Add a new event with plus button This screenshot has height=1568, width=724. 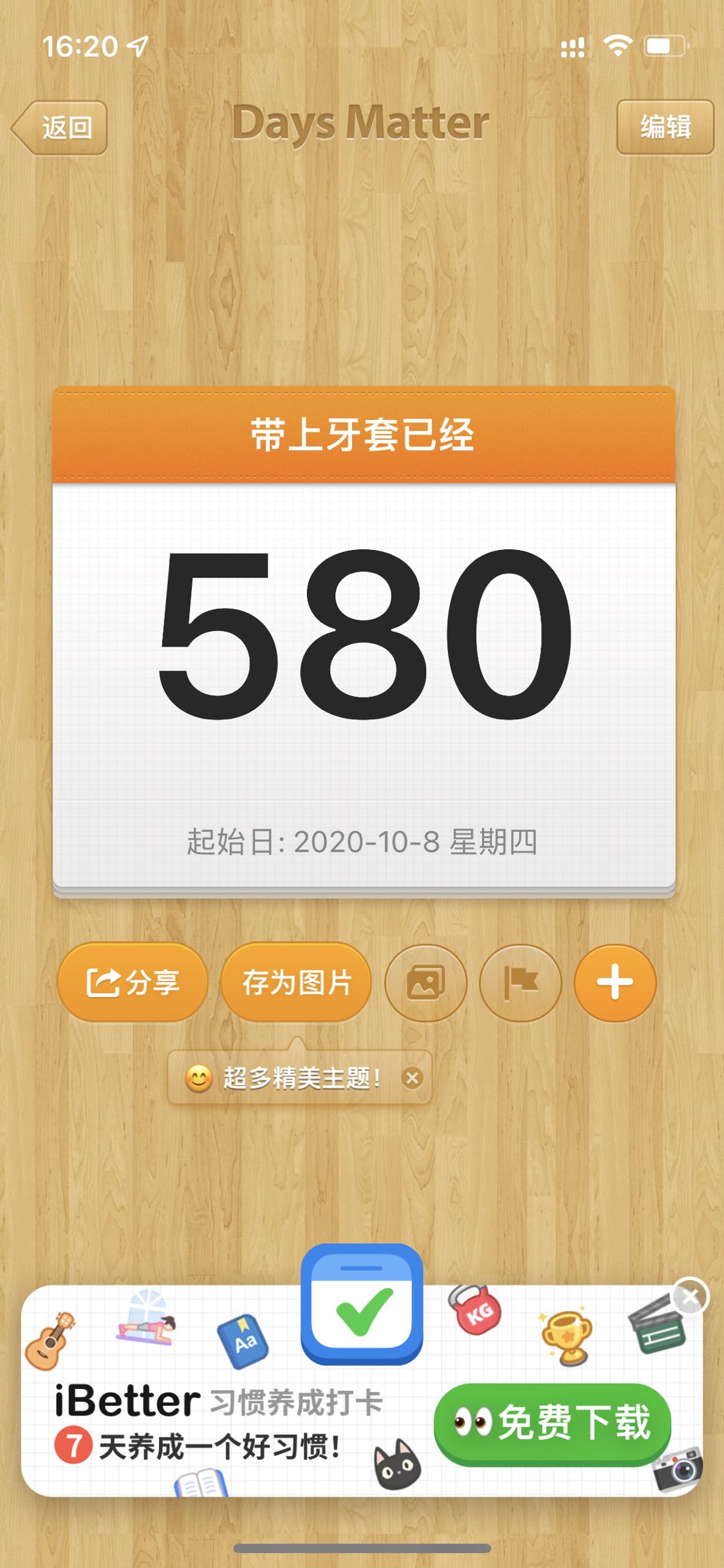[615, 983]
